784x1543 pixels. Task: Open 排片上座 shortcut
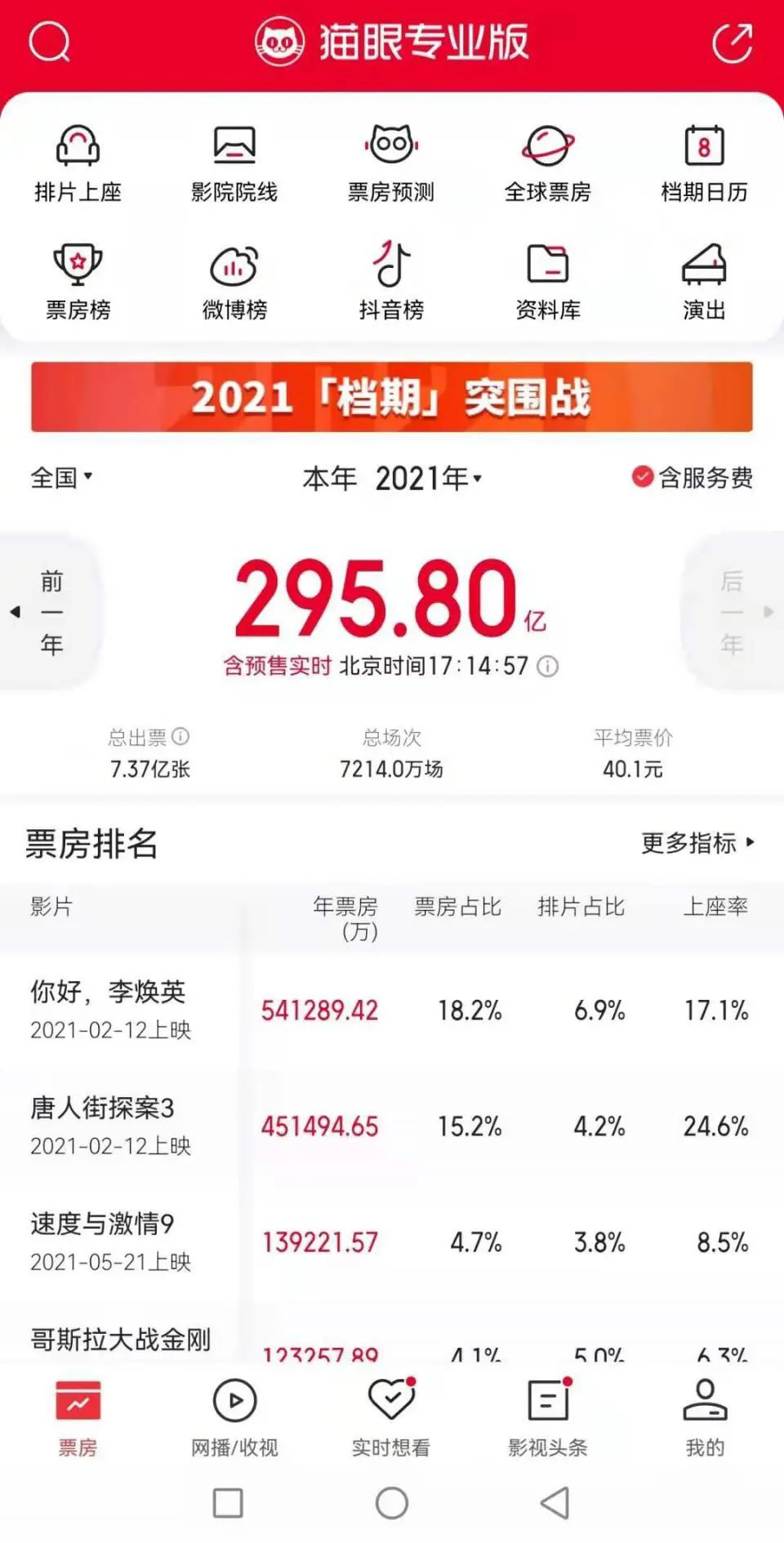point(78,163)
